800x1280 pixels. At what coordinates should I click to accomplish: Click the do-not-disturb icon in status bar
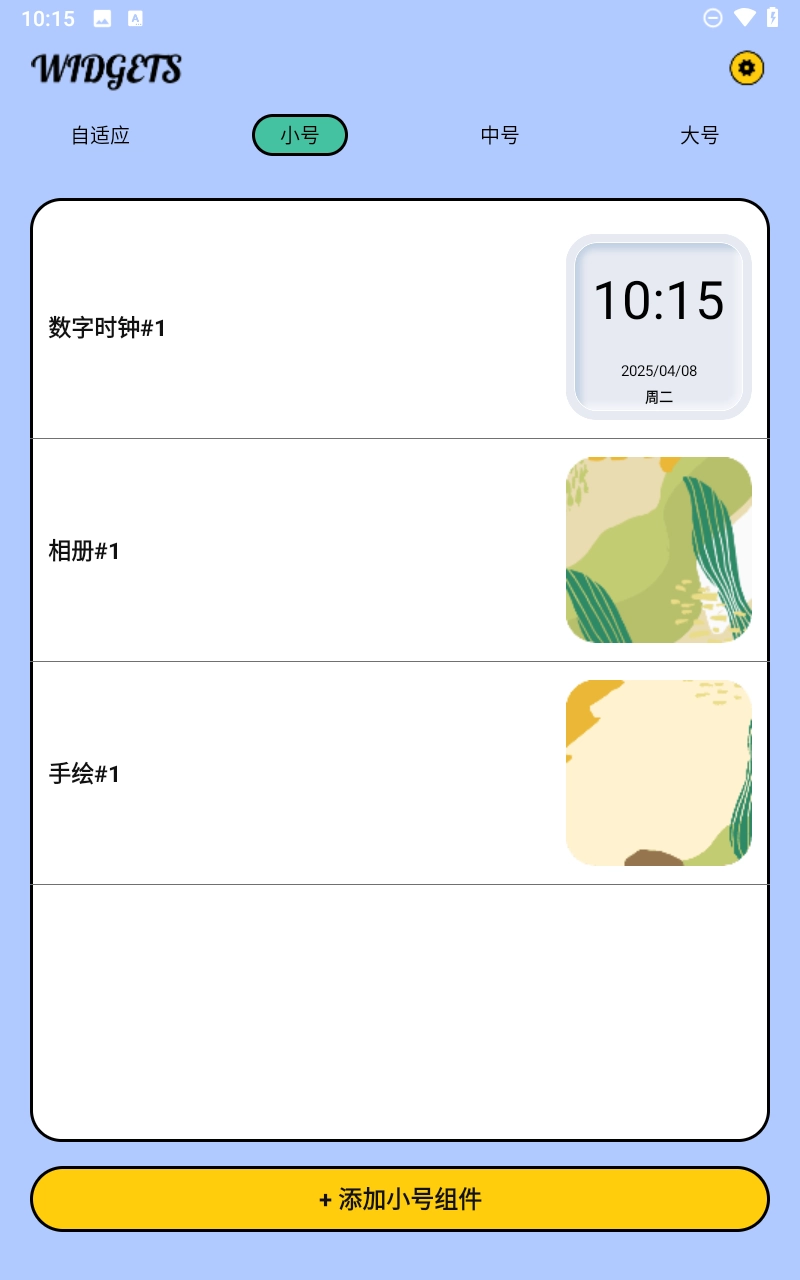pyautogui.click(x=713, y=17)
